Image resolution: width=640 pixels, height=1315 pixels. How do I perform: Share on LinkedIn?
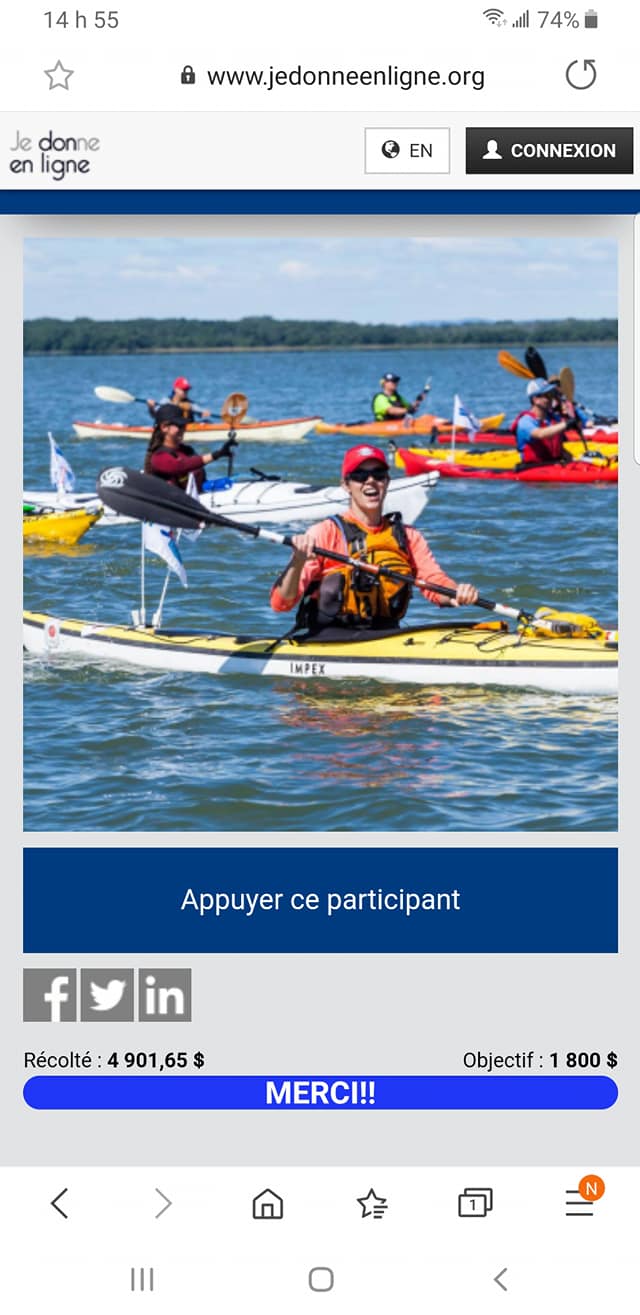165,995
